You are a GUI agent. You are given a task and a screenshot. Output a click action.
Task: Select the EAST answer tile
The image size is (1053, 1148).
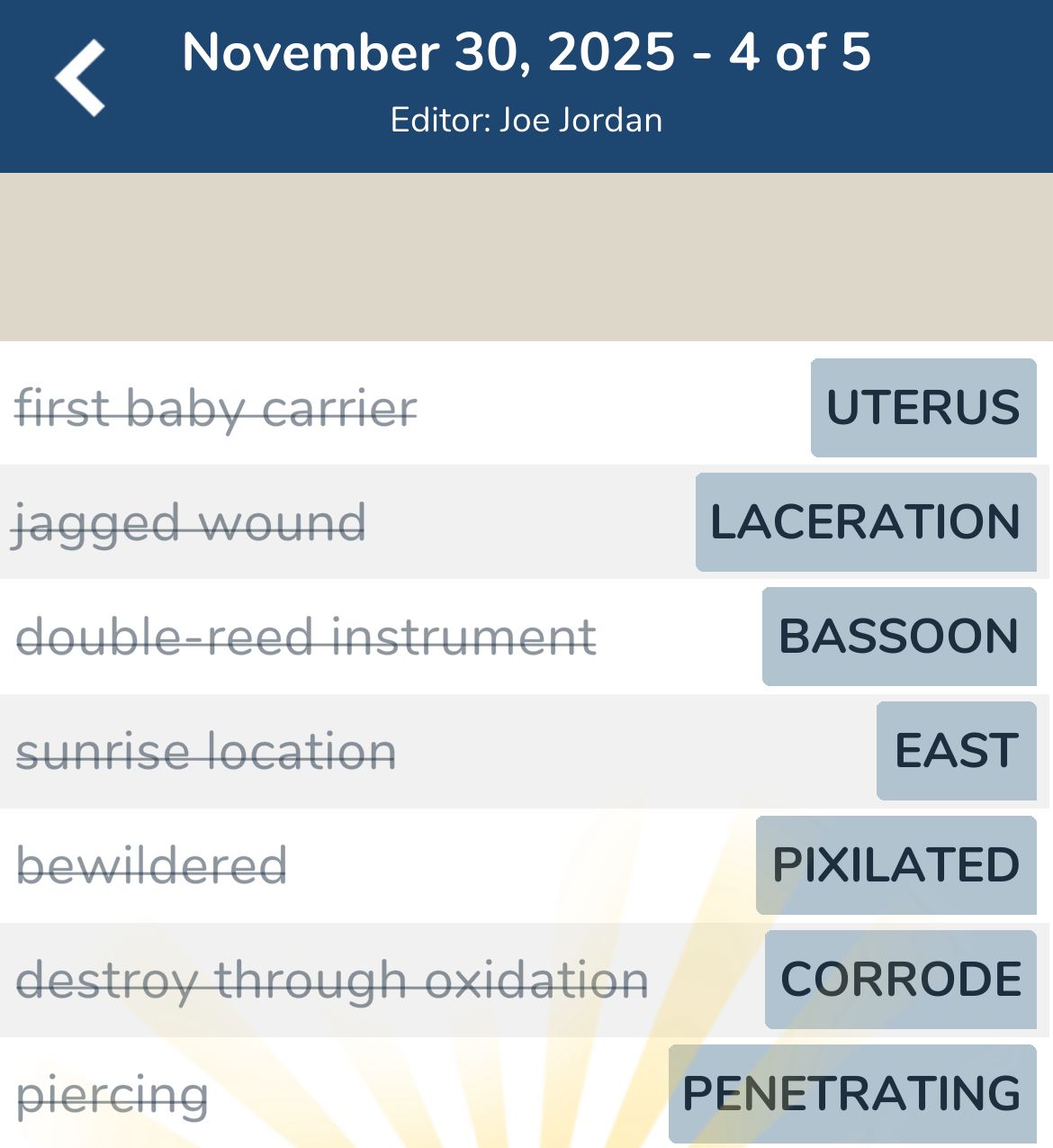click(x=956, y=750)
